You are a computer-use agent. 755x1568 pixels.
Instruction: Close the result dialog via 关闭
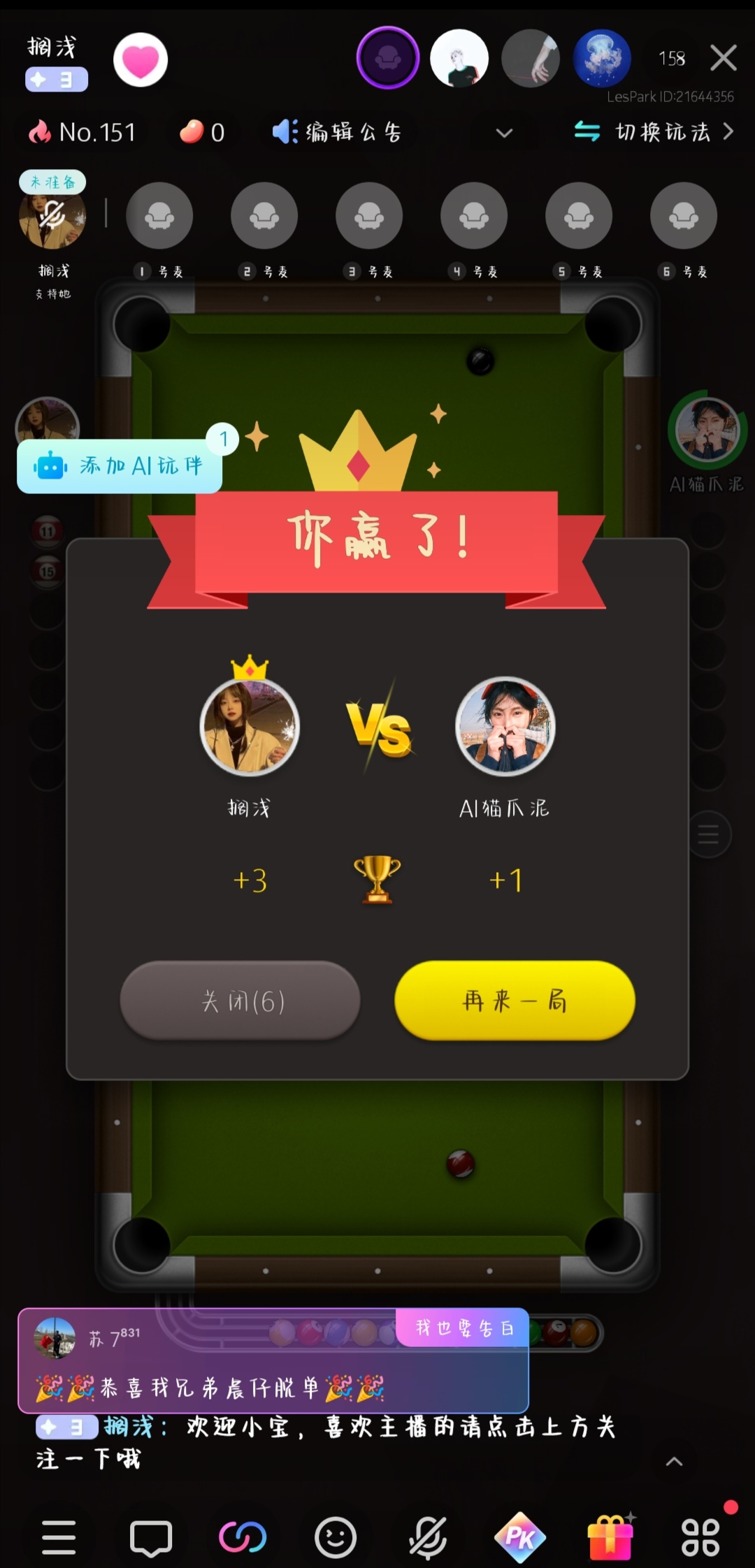[x=240, y=1001]
